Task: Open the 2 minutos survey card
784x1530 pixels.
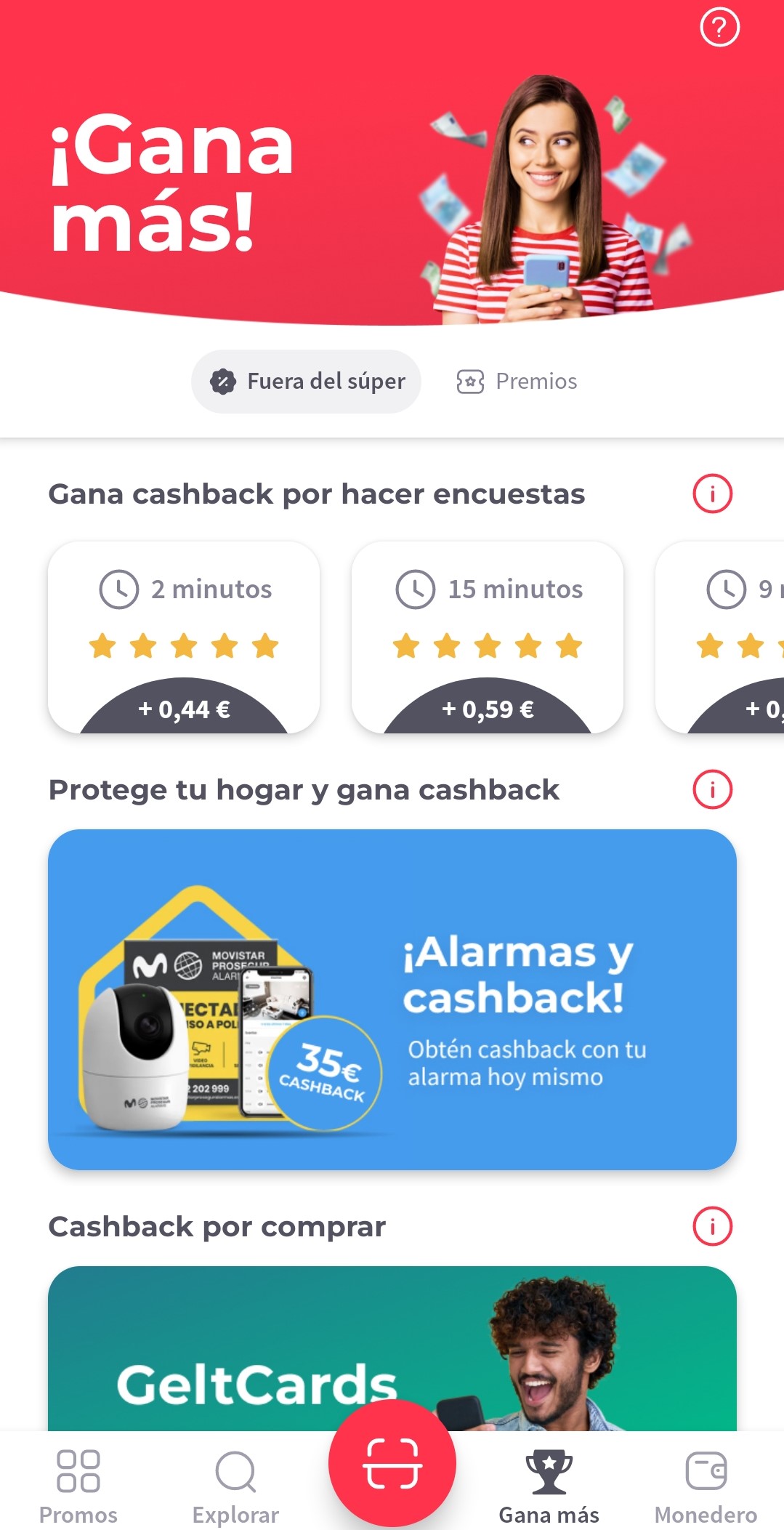Action: 184,637
